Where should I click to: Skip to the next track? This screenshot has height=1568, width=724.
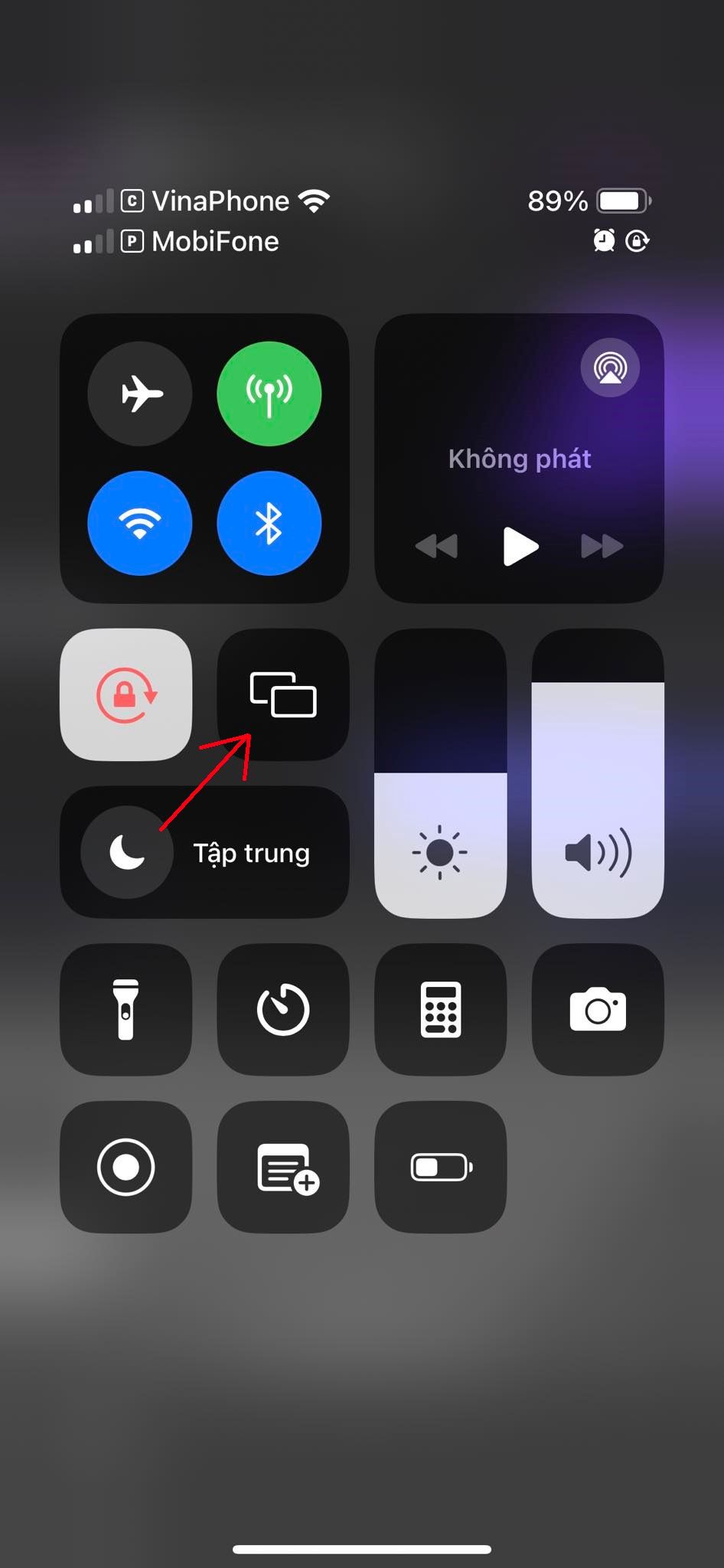point(602,546)
